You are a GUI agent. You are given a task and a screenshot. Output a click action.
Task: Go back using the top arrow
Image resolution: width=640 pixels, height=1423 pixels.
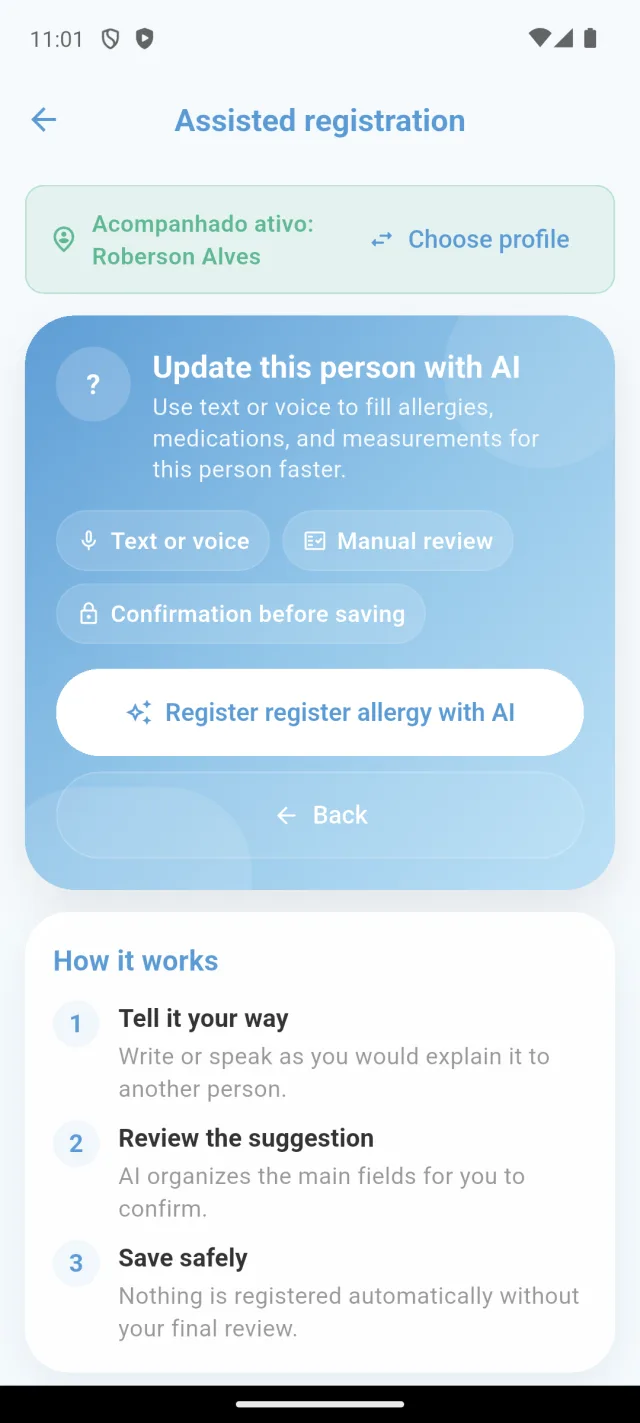[43, 120]
